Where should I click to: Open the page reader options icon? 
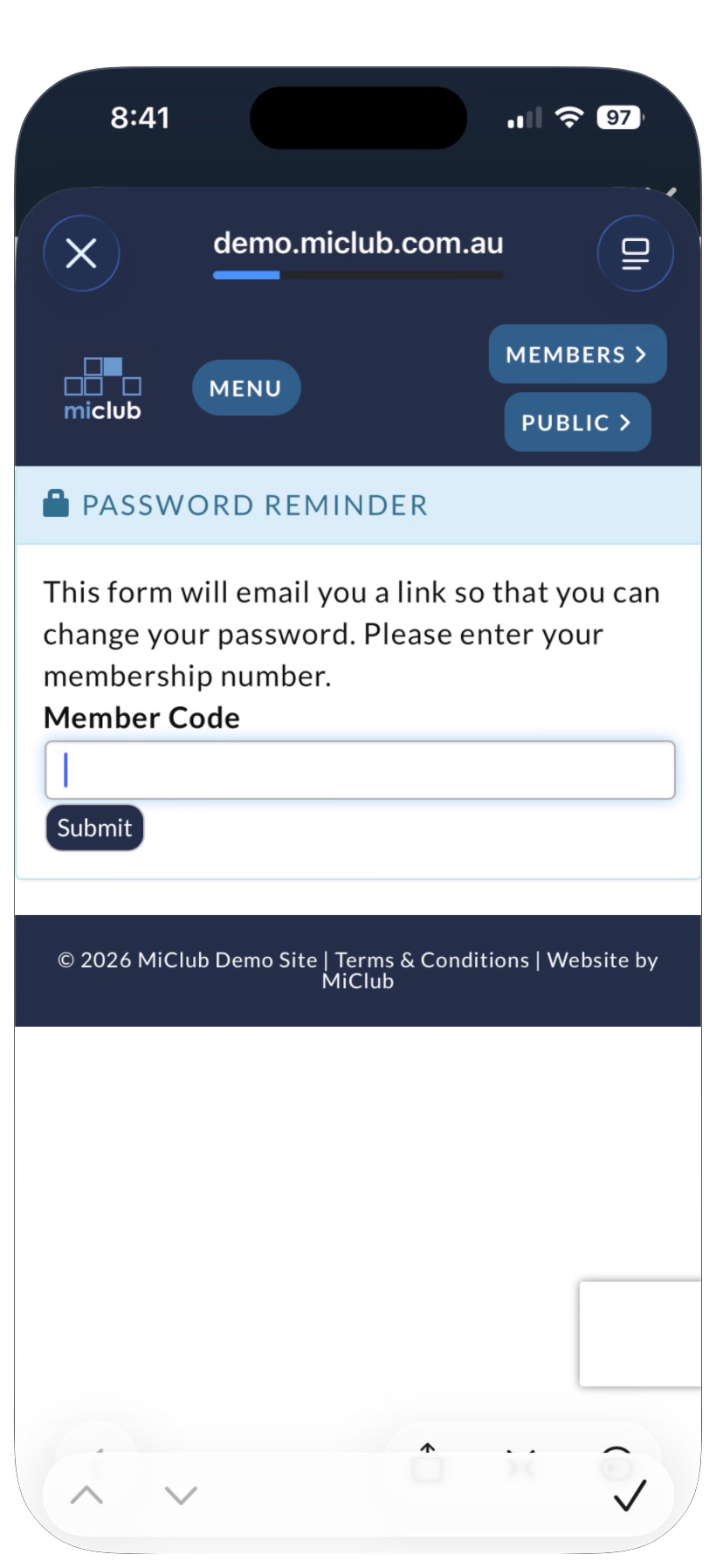635,254
